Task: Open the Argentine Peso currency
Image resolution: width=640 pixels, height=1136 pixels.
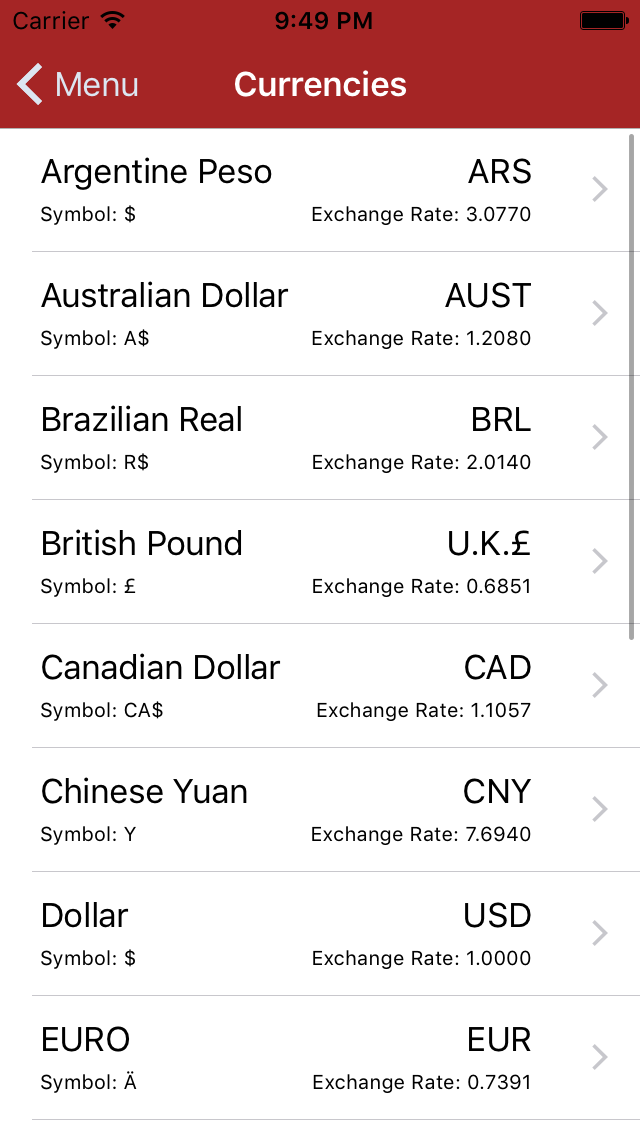Action: [320, 190]
